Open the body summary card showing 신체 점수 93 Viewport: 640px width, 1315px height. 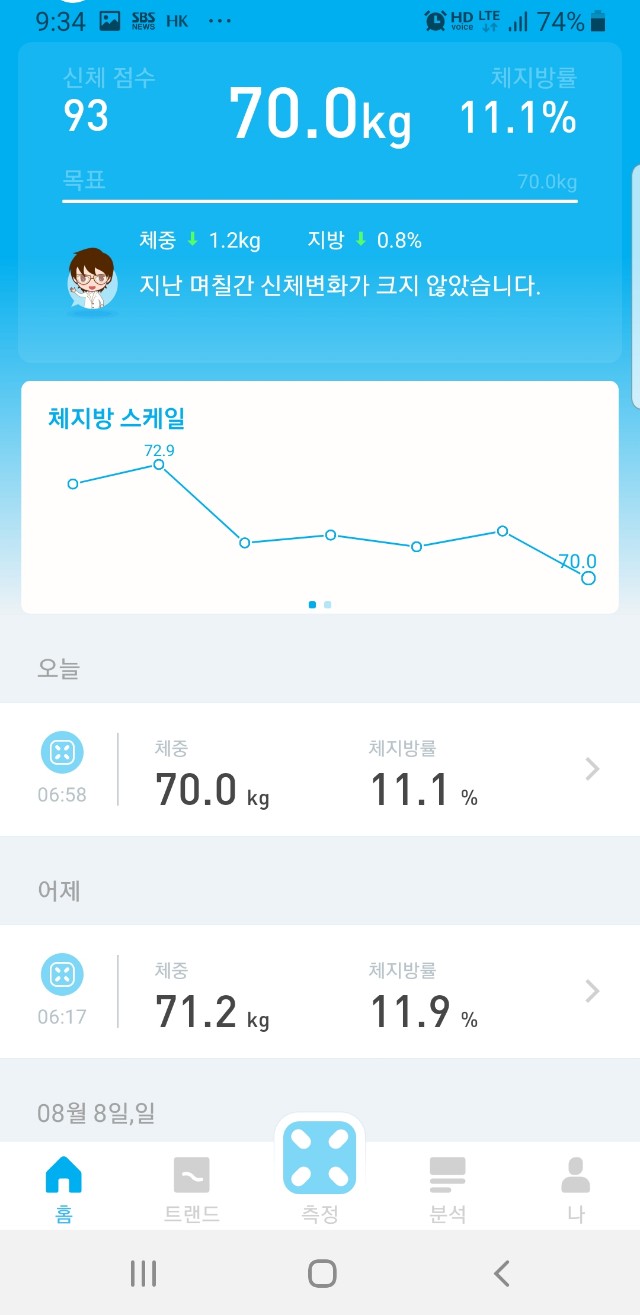point(320,202)
